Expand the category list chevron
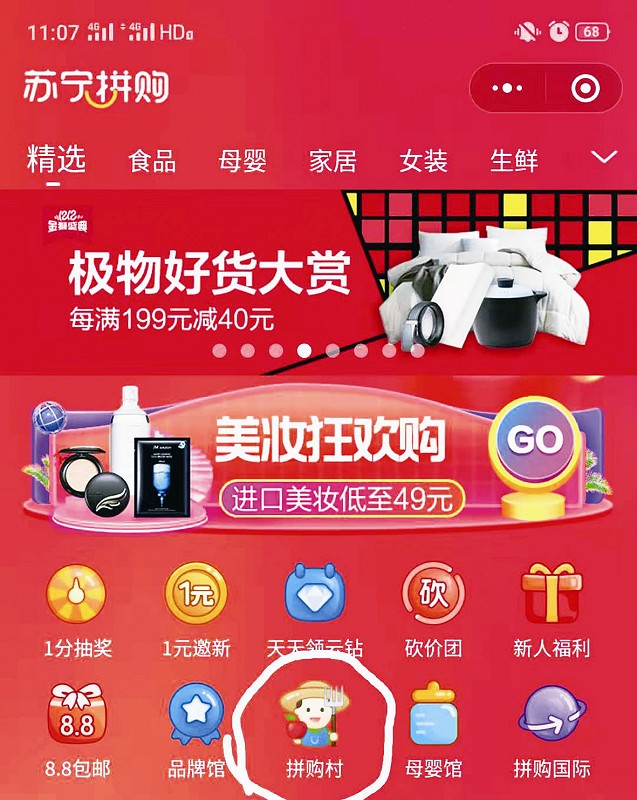637x800 pixels. tap(604, 157)
